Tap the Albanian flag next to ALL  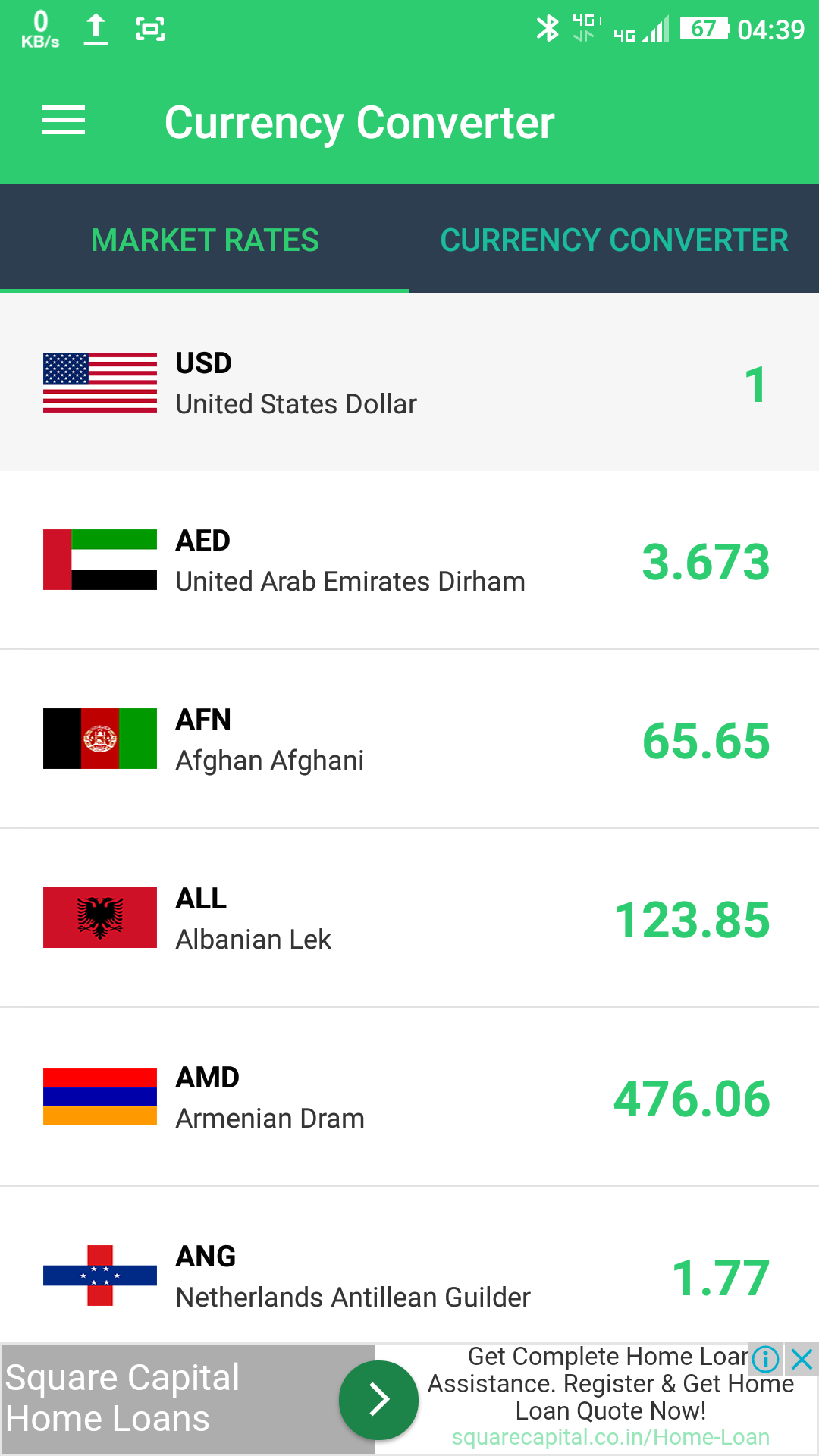tap(99, 918)
